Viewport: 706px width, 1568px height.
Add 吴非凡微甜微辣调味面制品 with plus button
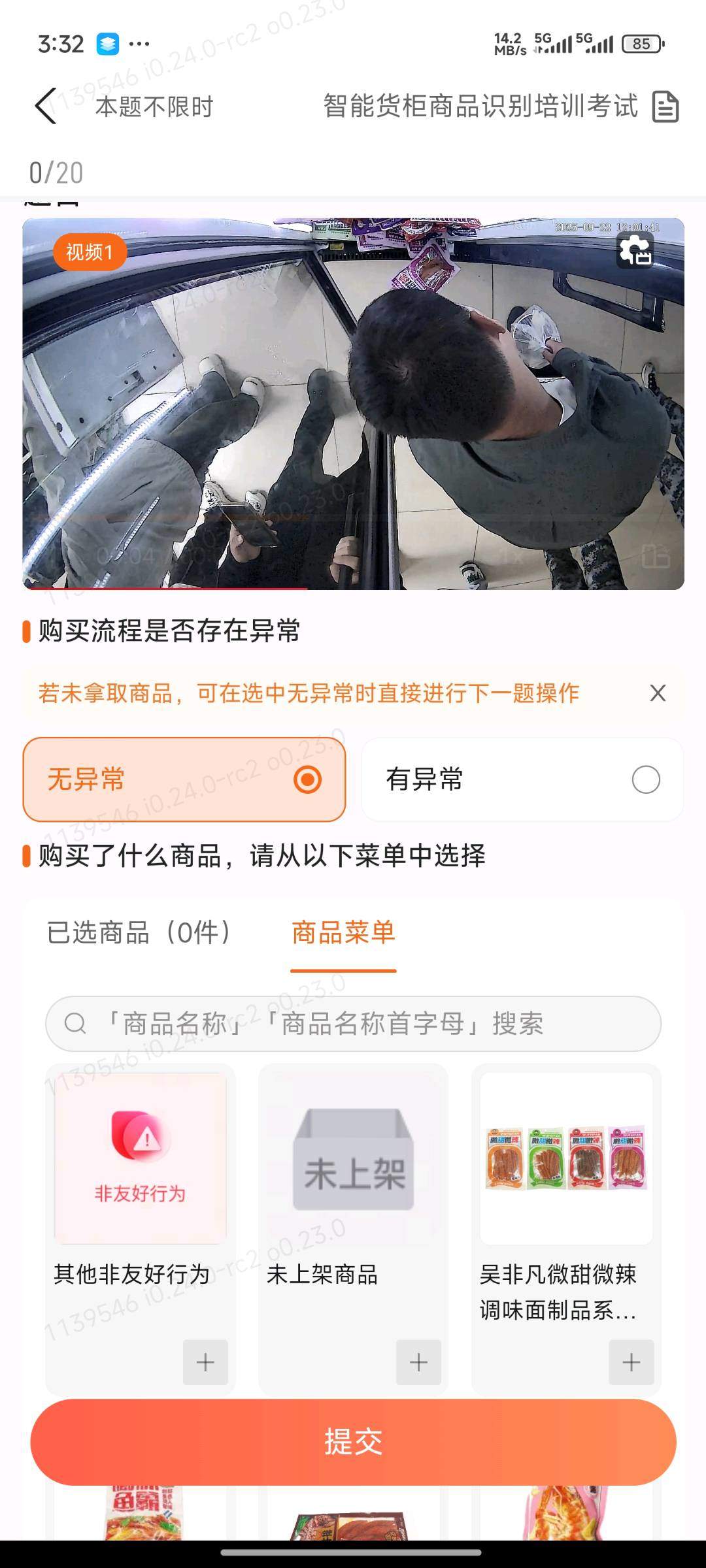(x=631, y=1362)
